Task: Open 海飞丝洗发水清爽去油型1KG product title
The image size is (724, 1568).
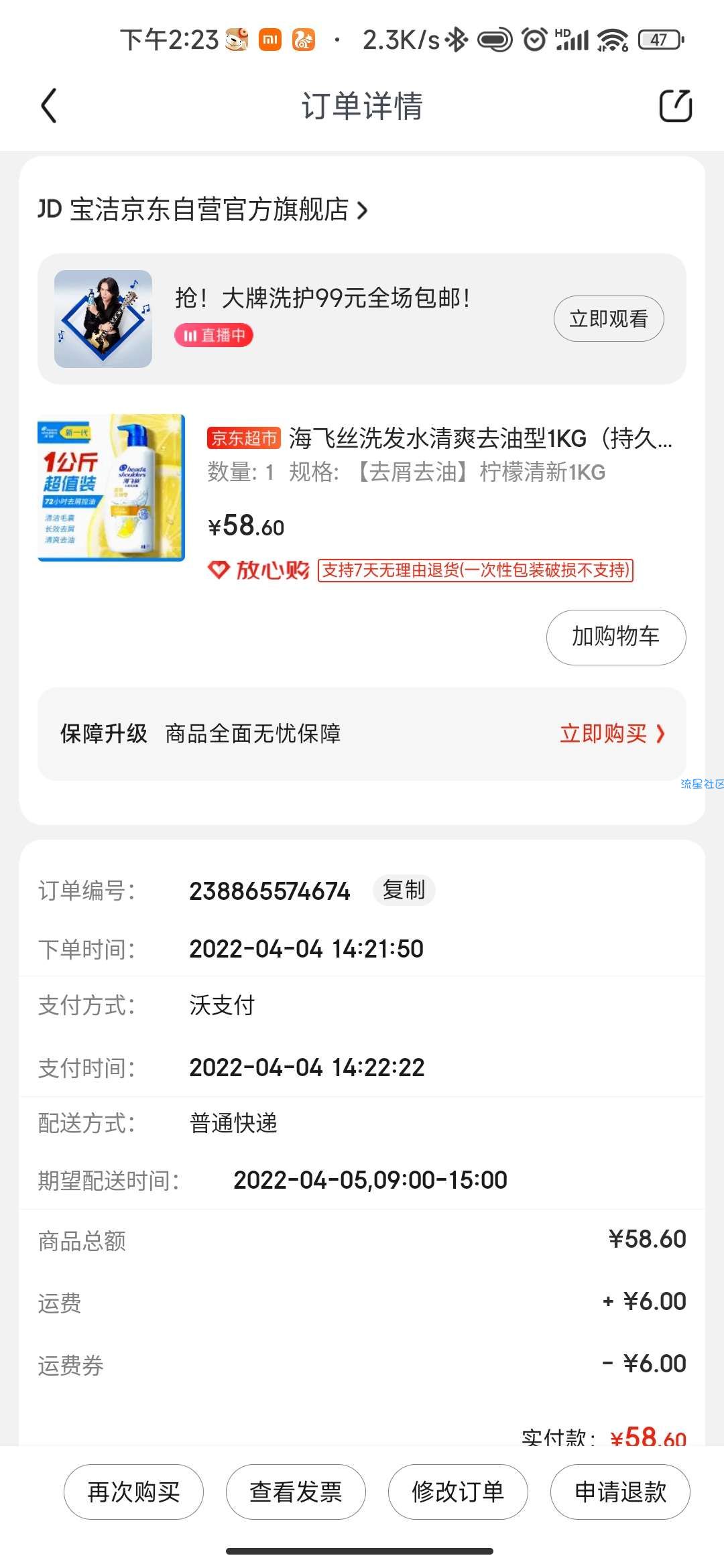Action: coord(479,439)
